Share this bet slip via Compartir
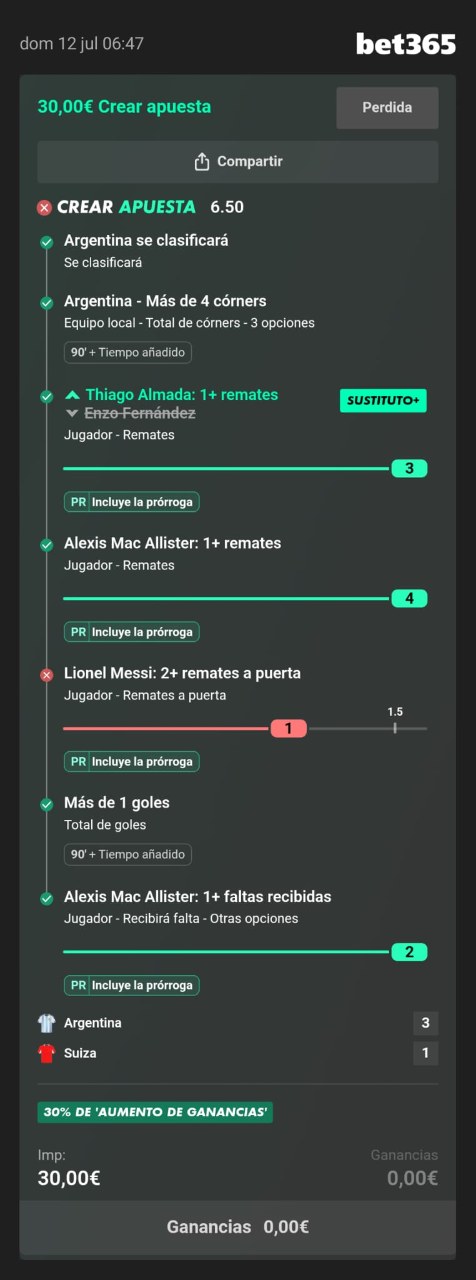476x1280 pixels. point(238,161)
